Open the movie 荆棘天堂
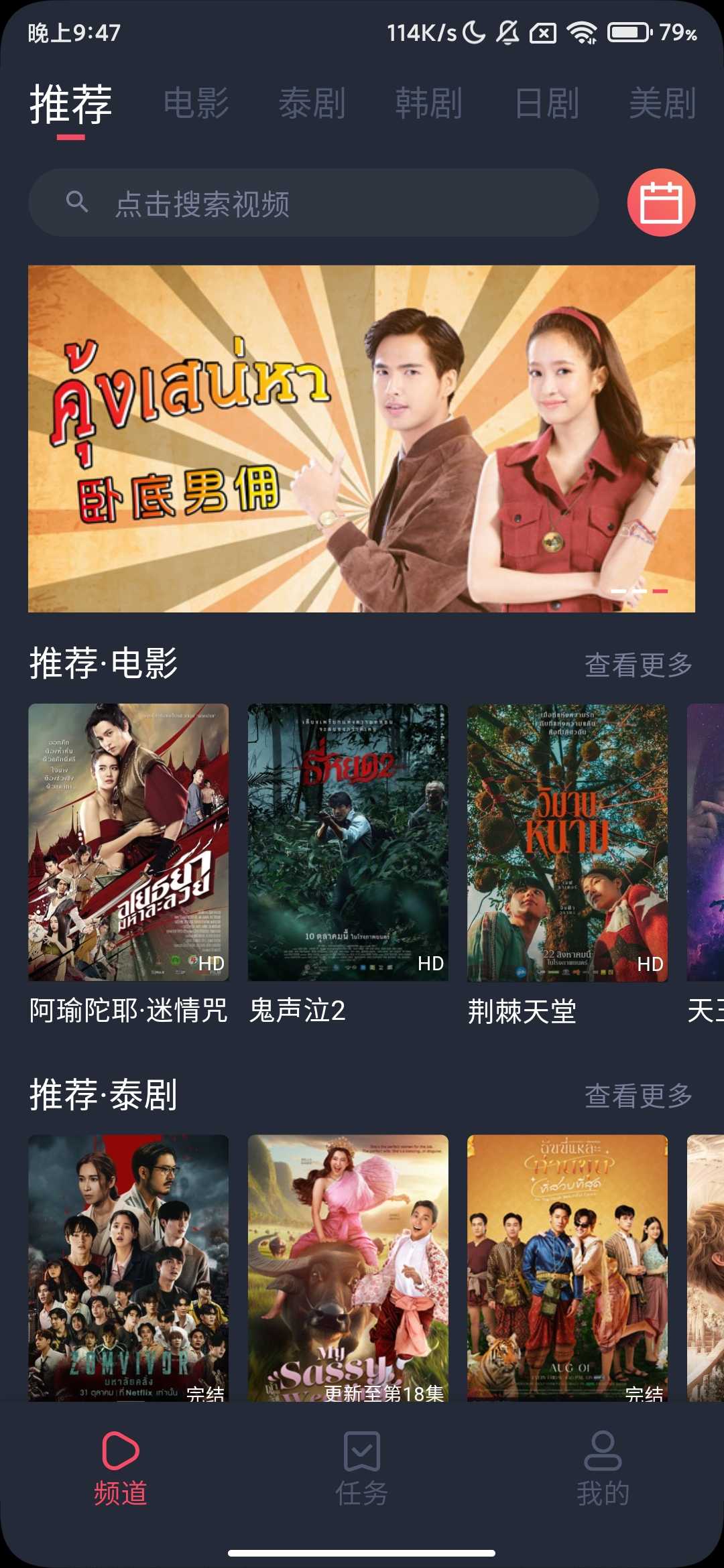 [x=567, y=842]
